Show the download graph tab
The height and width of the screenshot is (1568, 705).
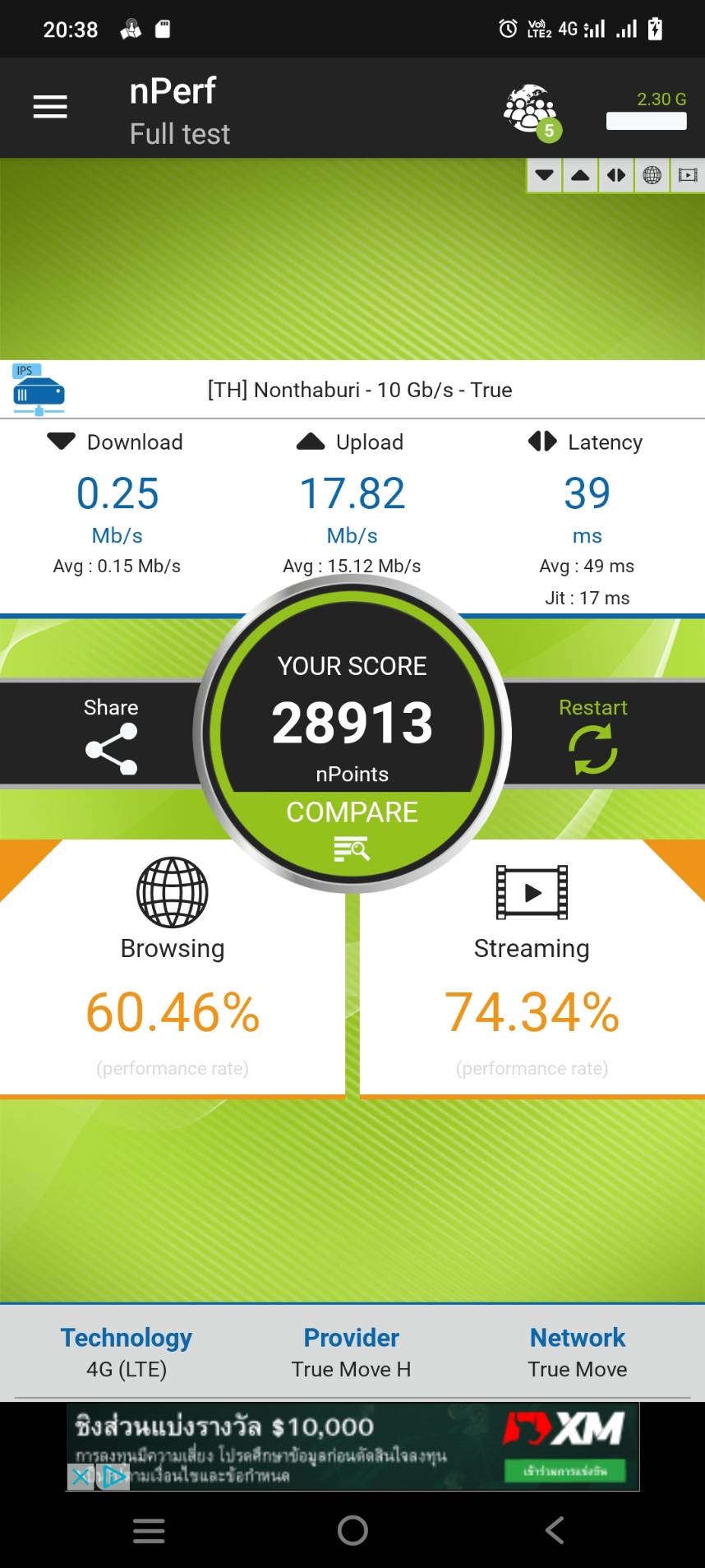tap(544, 175)
